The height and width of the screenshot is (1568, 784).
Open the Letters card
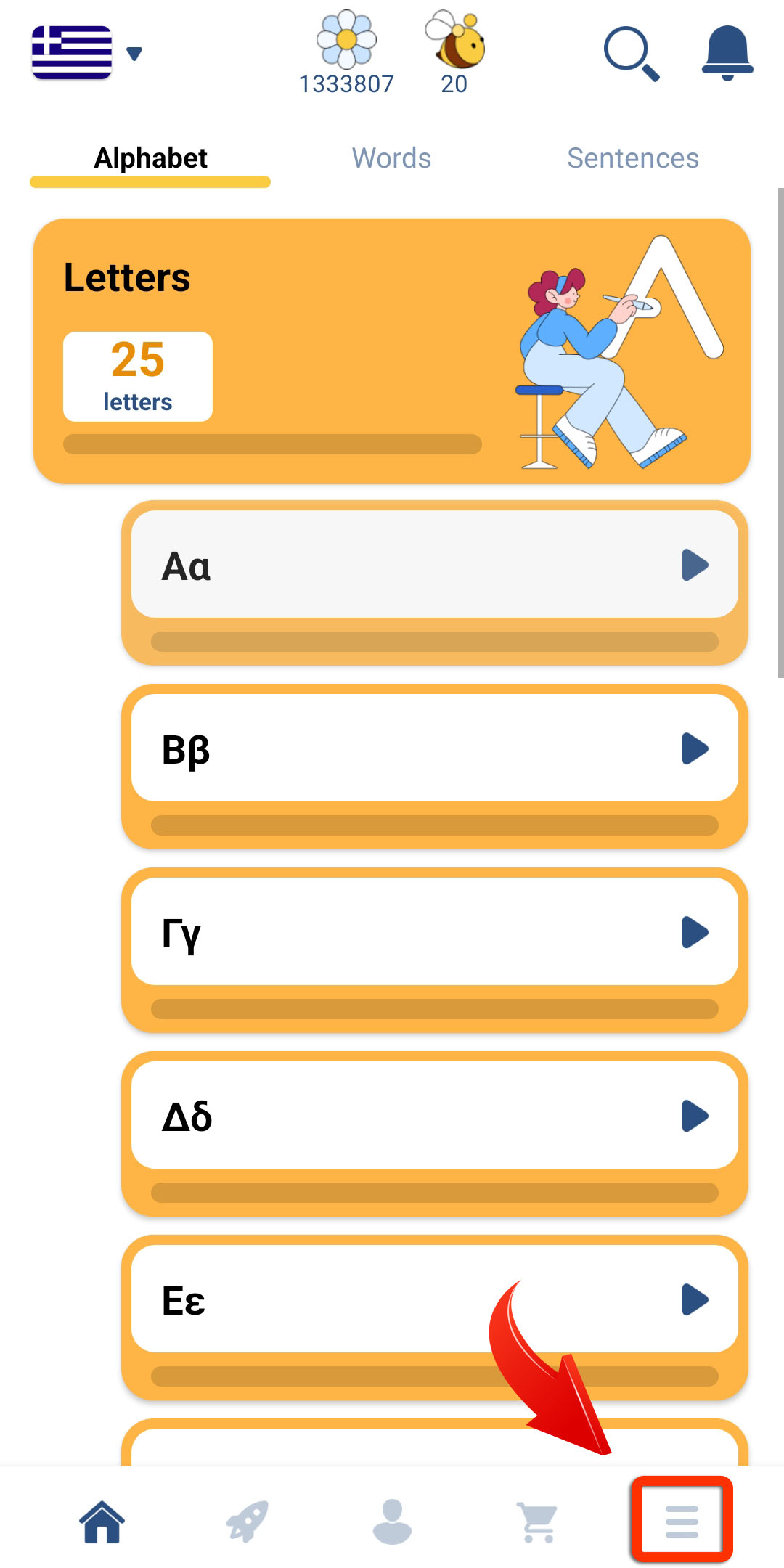coord(391,351)
